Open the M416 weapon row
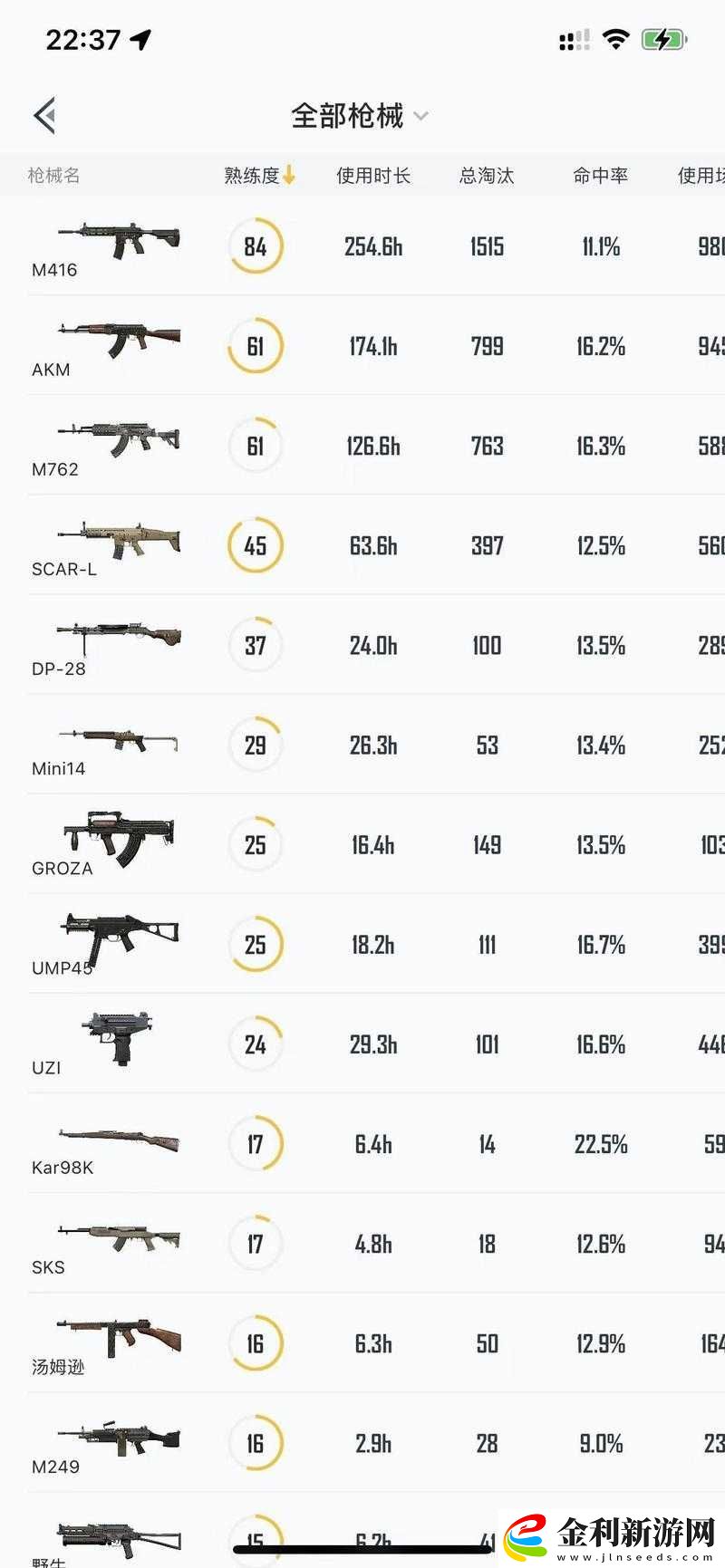This screenshot has height=1568, width=725. click(118, 246)
